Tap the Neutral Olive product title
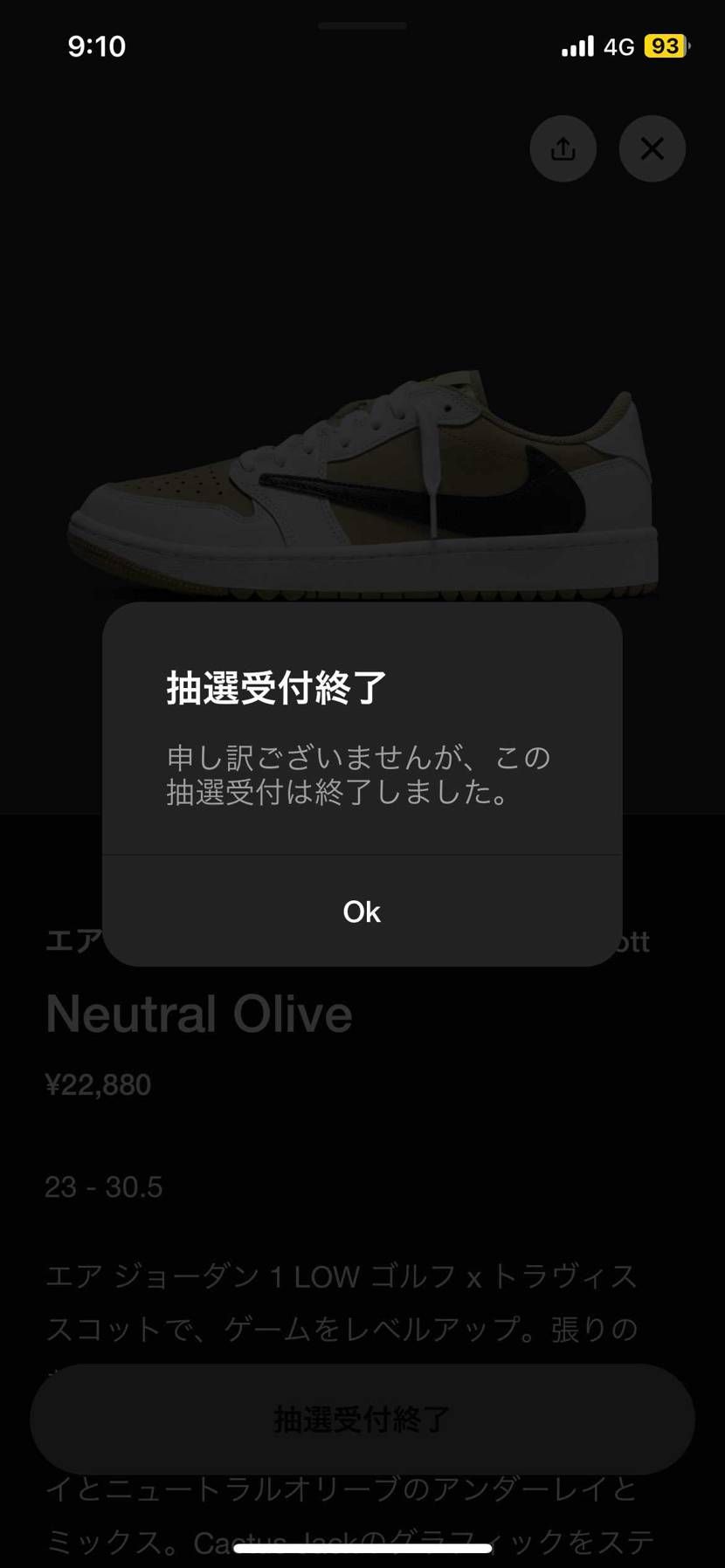 [x=199, y=1014]
